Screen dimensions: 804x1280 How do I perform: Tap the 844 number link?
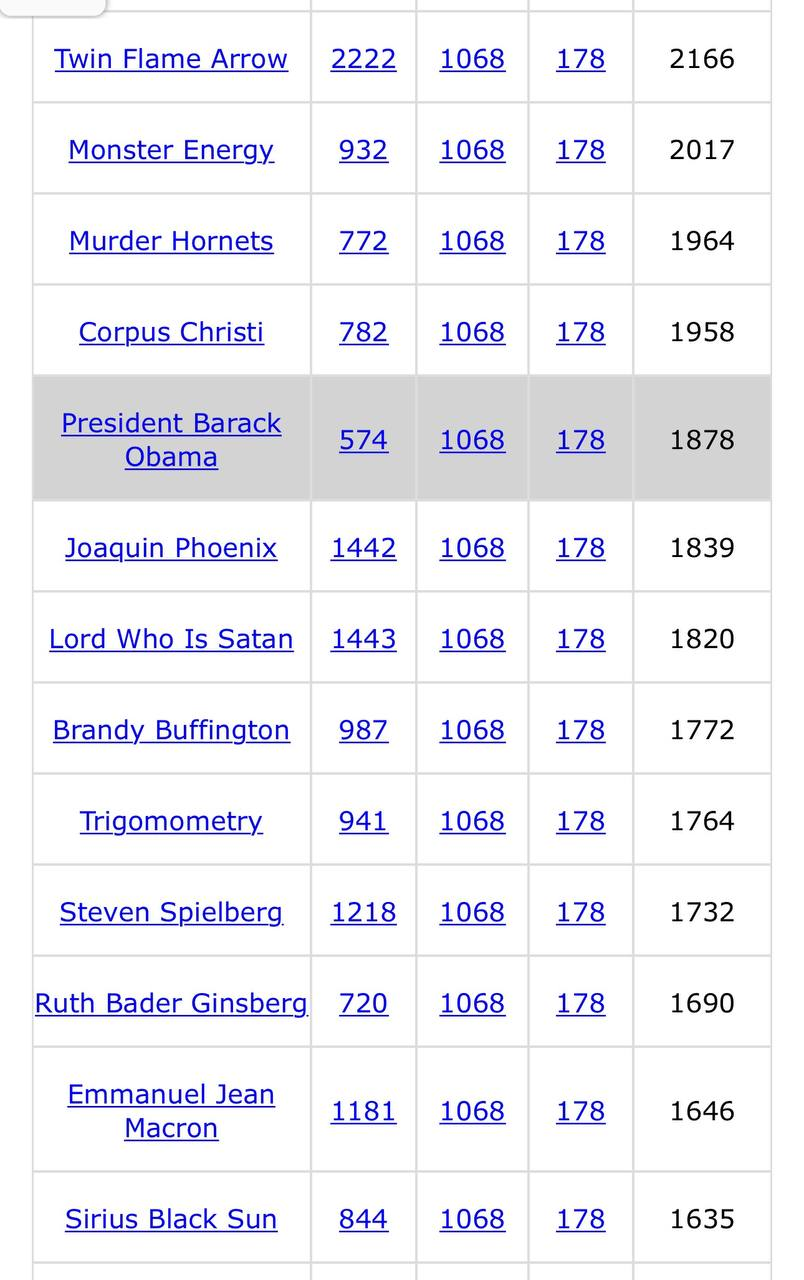(x=363, y=1219)
